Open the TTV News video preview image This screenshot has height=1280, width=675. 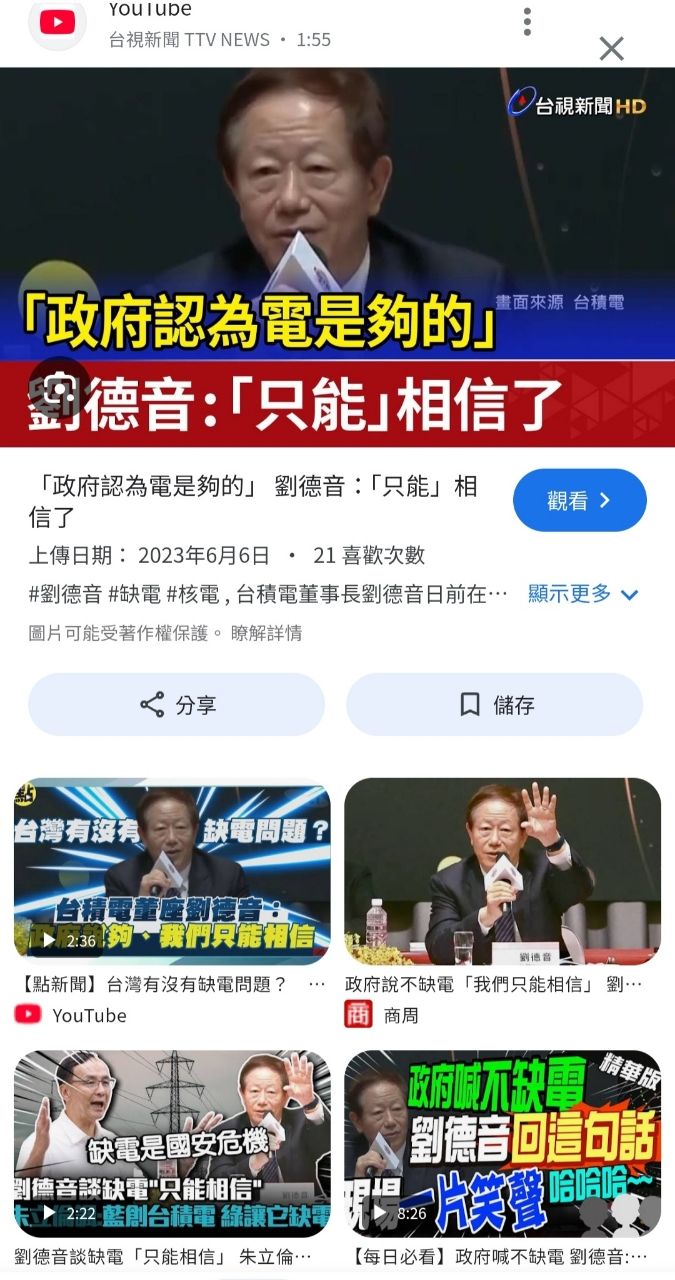coord(337,257)
